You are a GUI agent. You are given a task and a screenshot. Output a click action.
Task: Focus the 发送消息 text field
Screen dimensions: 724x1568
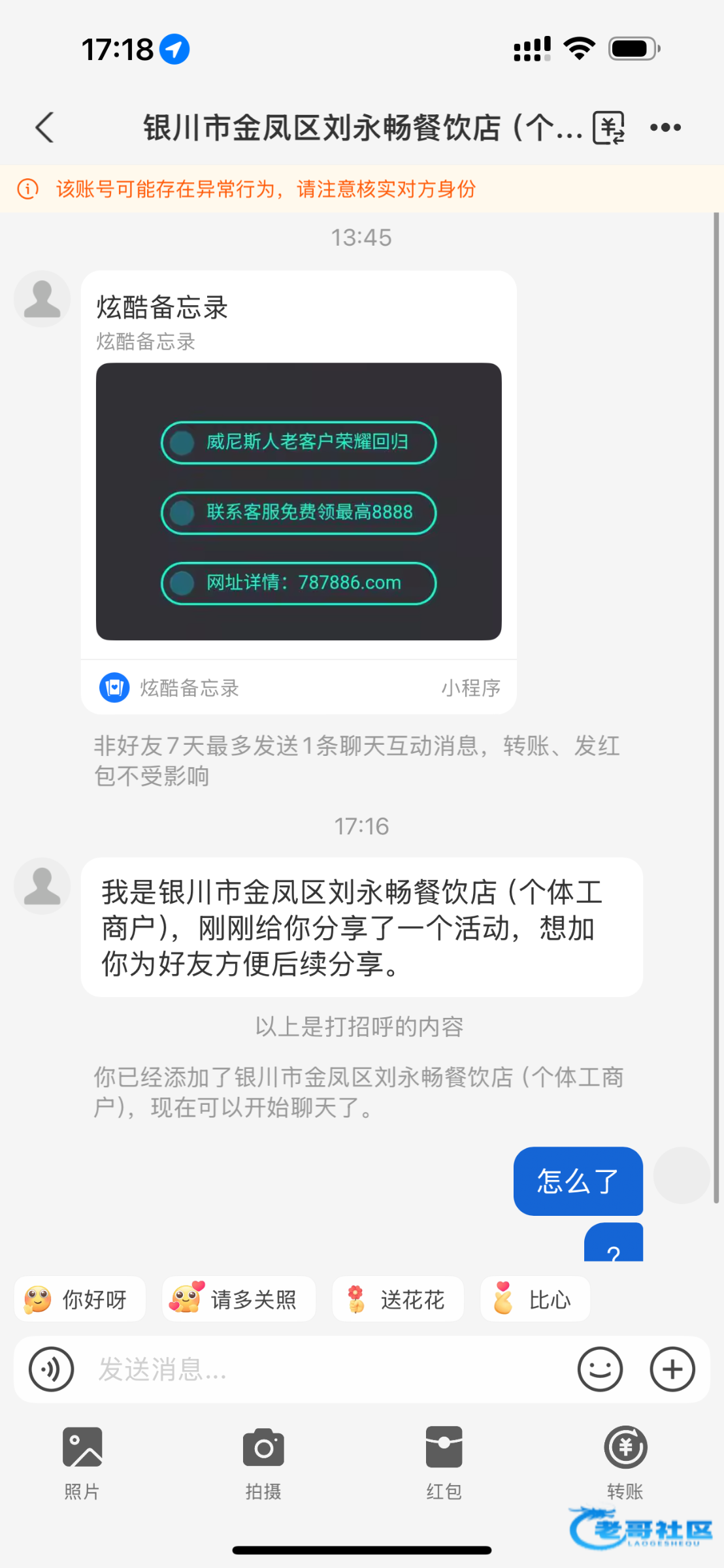327,1369
